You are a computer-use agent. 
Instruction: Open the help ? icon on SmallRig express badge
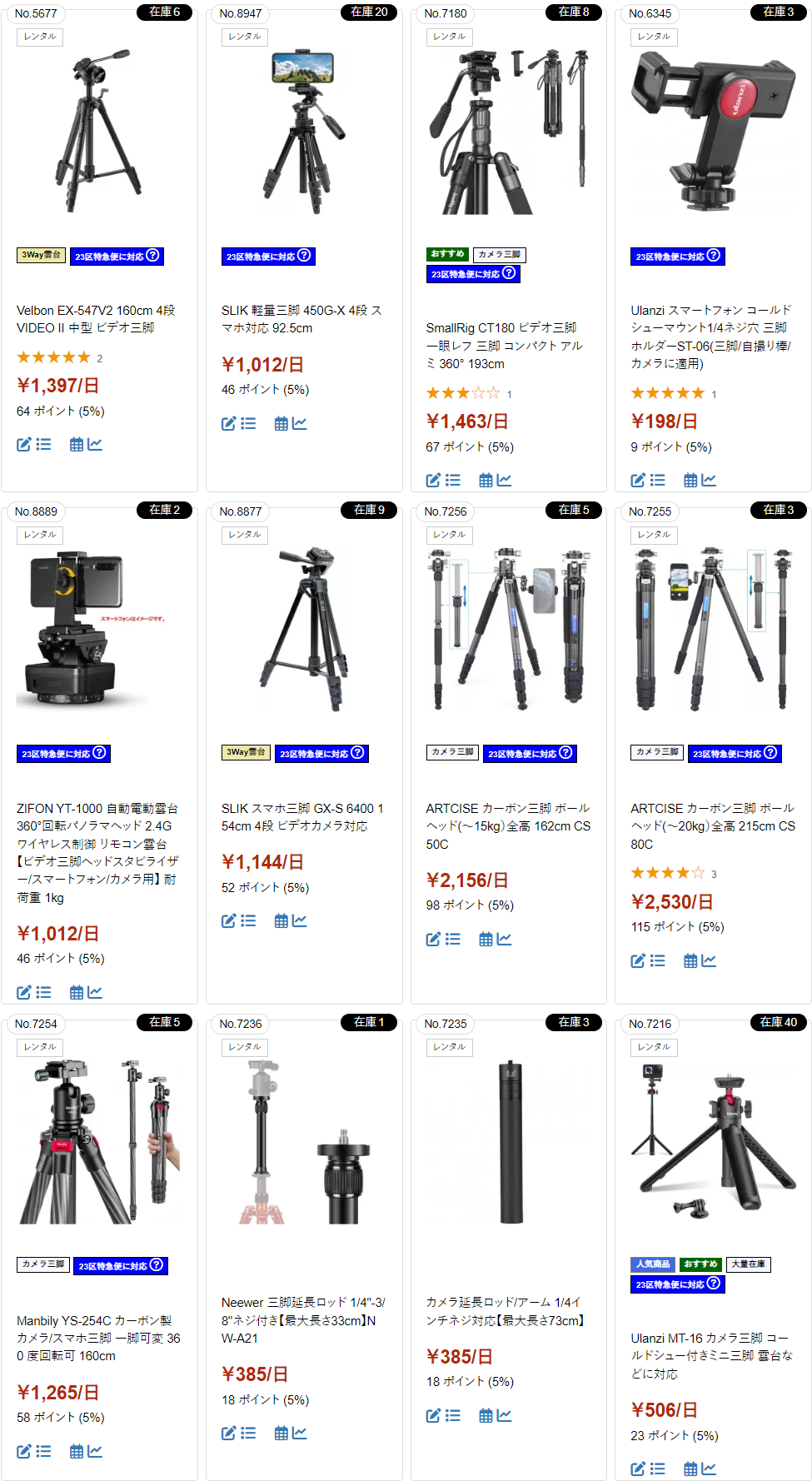508,272
